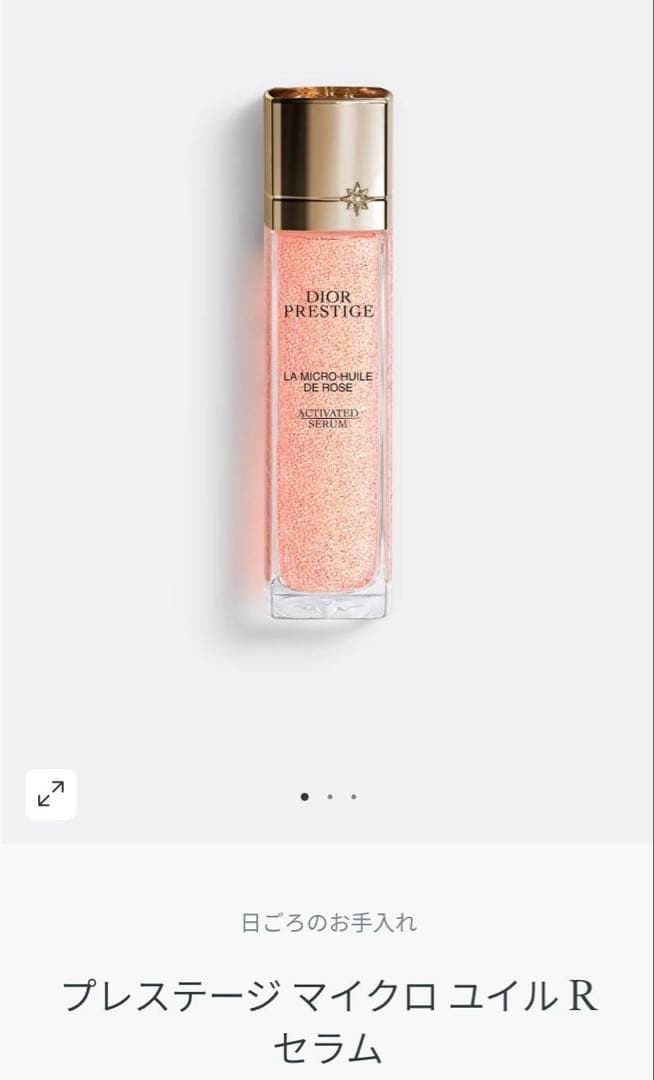Jump to the second image dot
The image size is (654, 1080).
[329, 797]
